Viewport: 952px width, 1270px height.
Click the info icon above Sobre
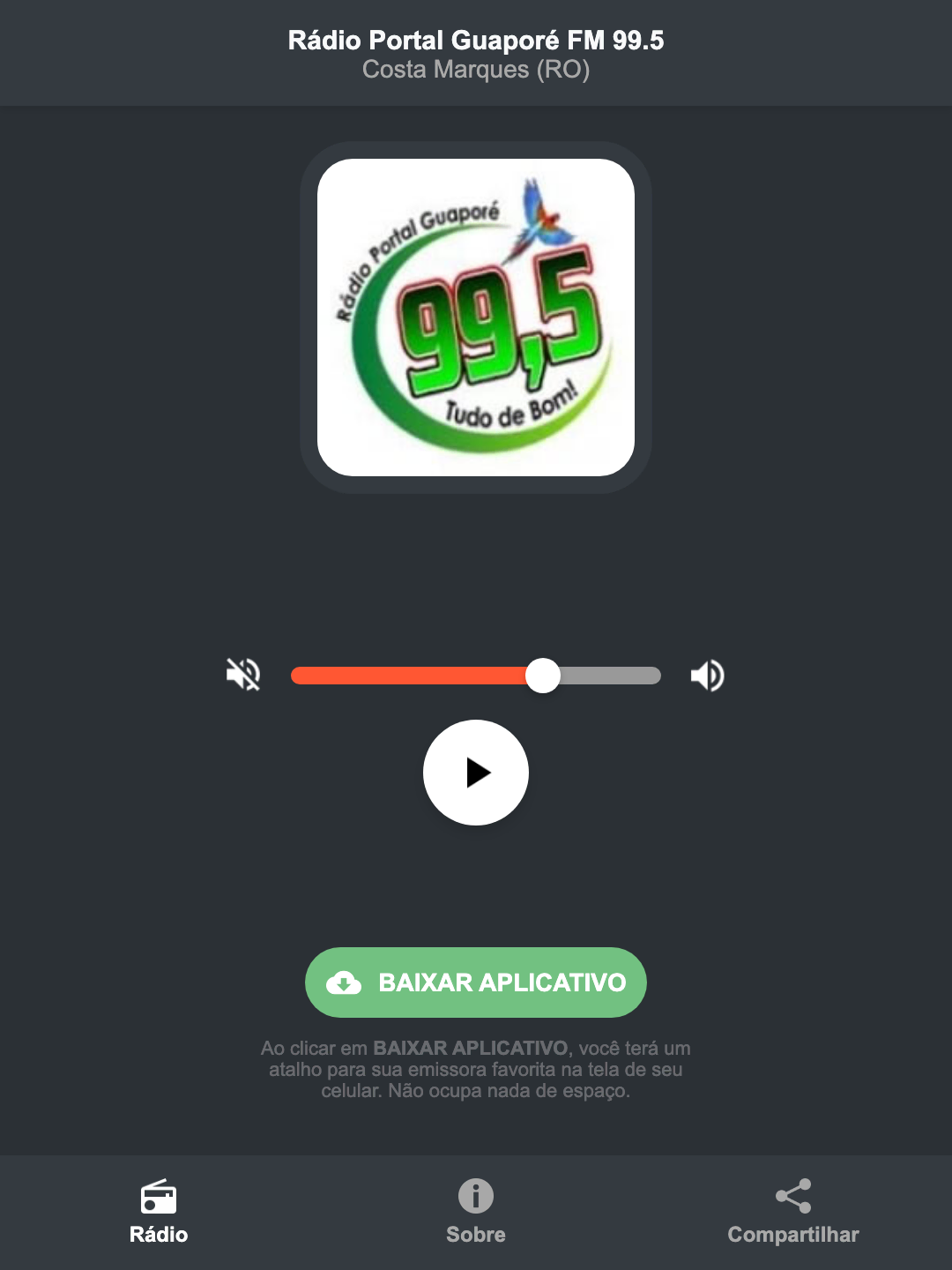pos(475,1198)
